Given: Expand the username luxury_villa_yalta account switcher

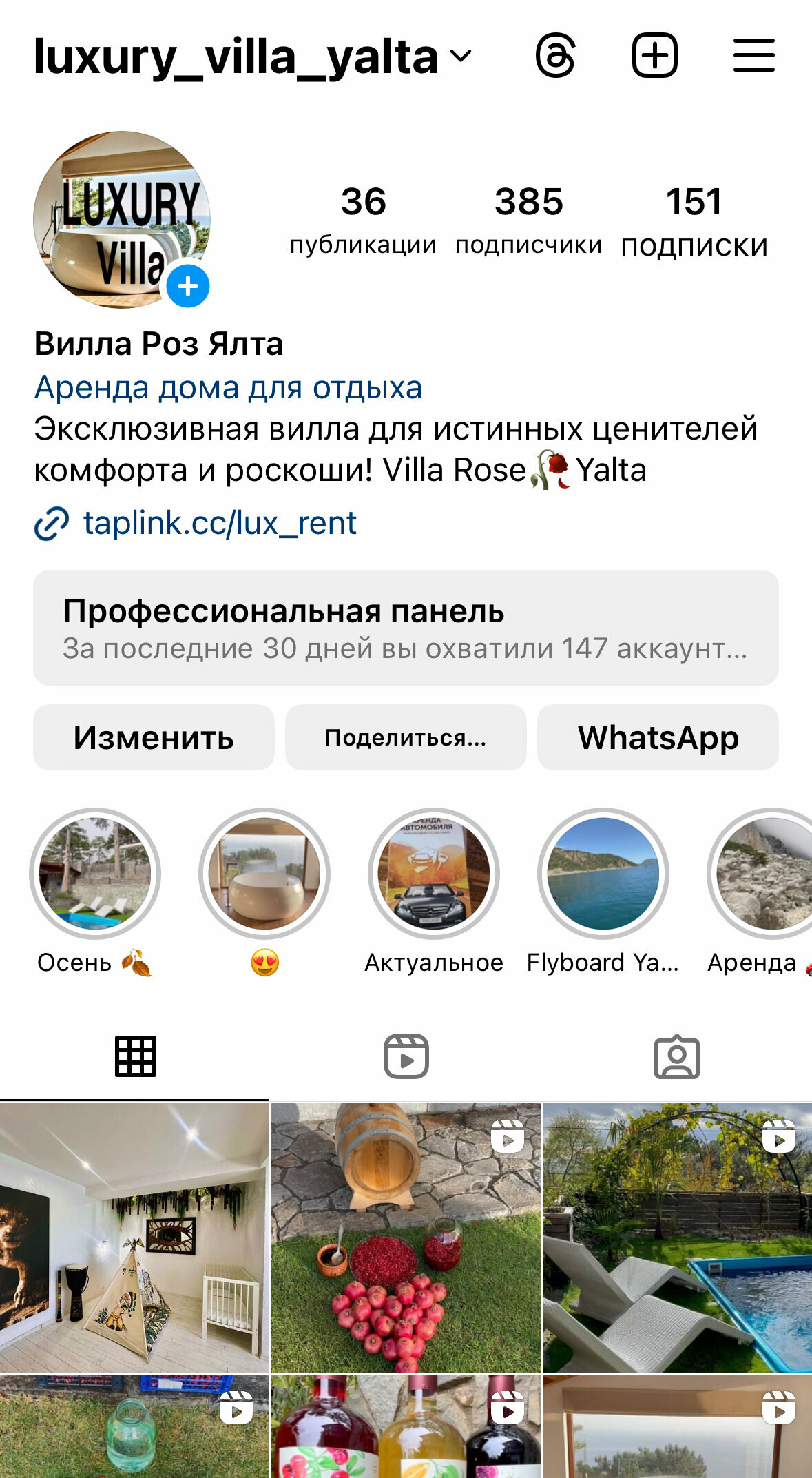Looking at the screenshot, I should click(x=460, y=57).
